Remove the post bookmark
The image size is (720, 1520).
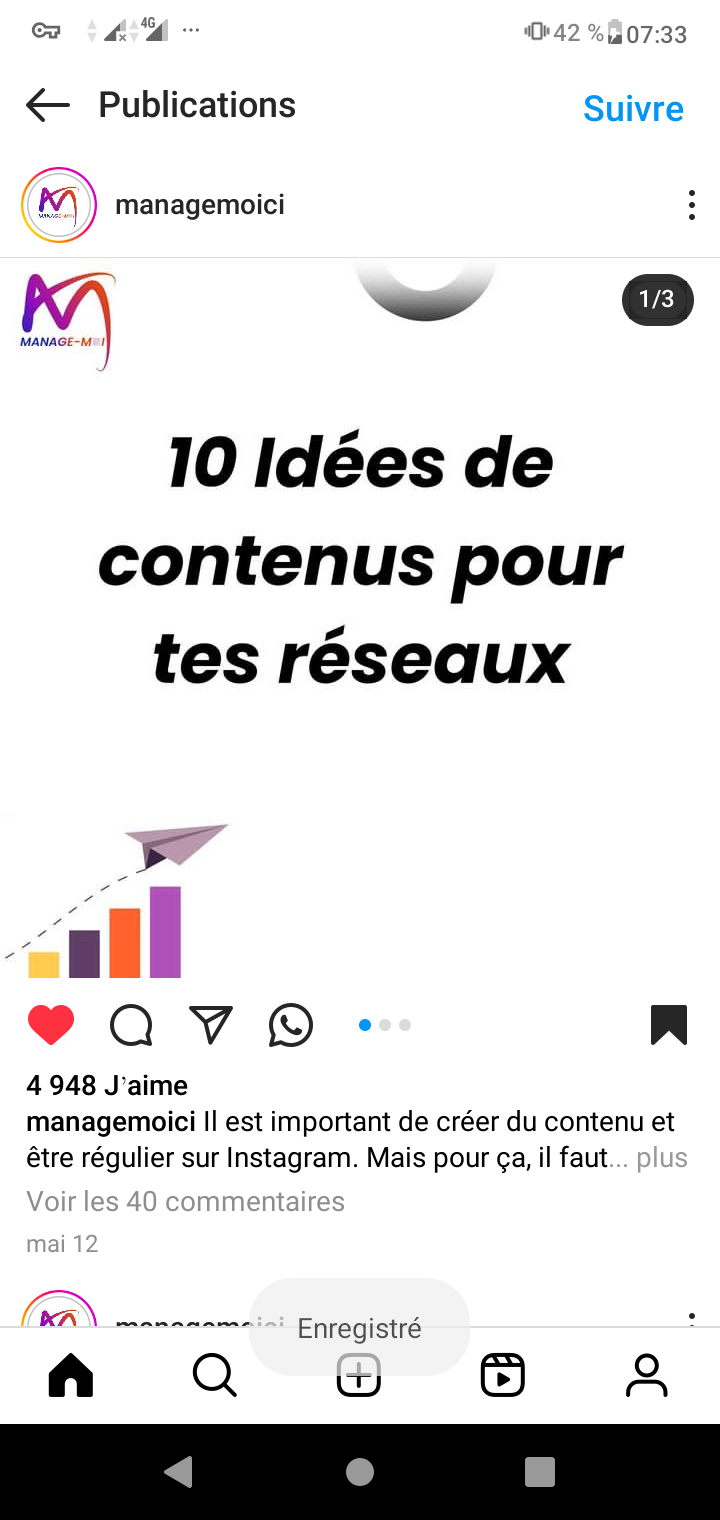(669, 1025)
